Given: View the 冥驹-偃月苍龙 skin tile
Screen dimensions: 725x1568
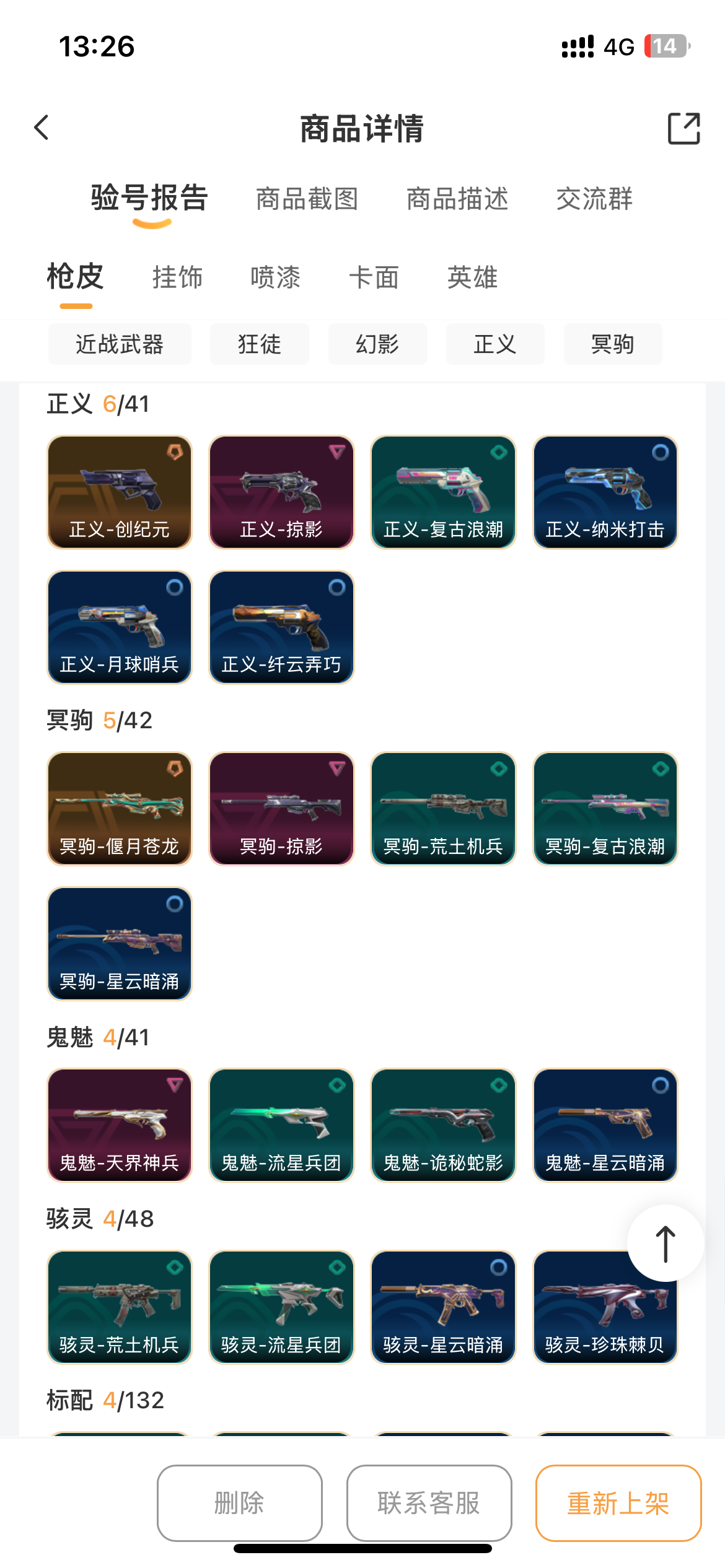Looking at the screenshot, I should [x=120, y=808].
